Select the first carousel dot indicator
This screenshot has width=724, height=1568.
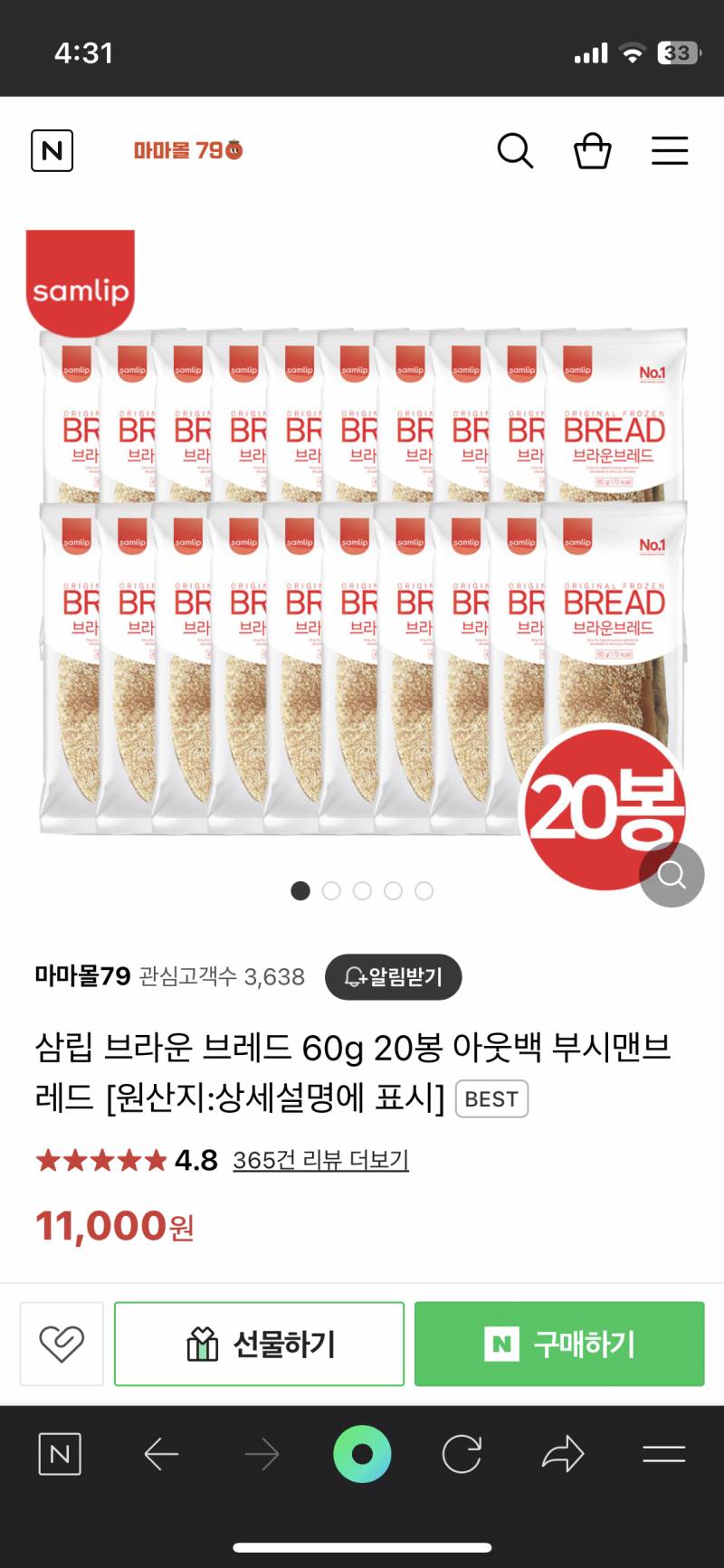click(x=300, y=891)
